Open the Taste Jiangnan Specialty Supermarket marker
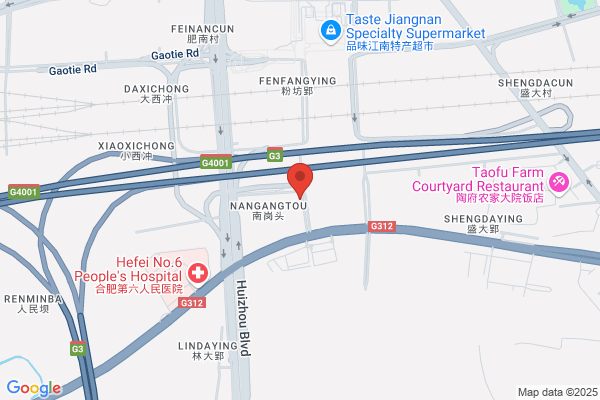 (331, 31)
